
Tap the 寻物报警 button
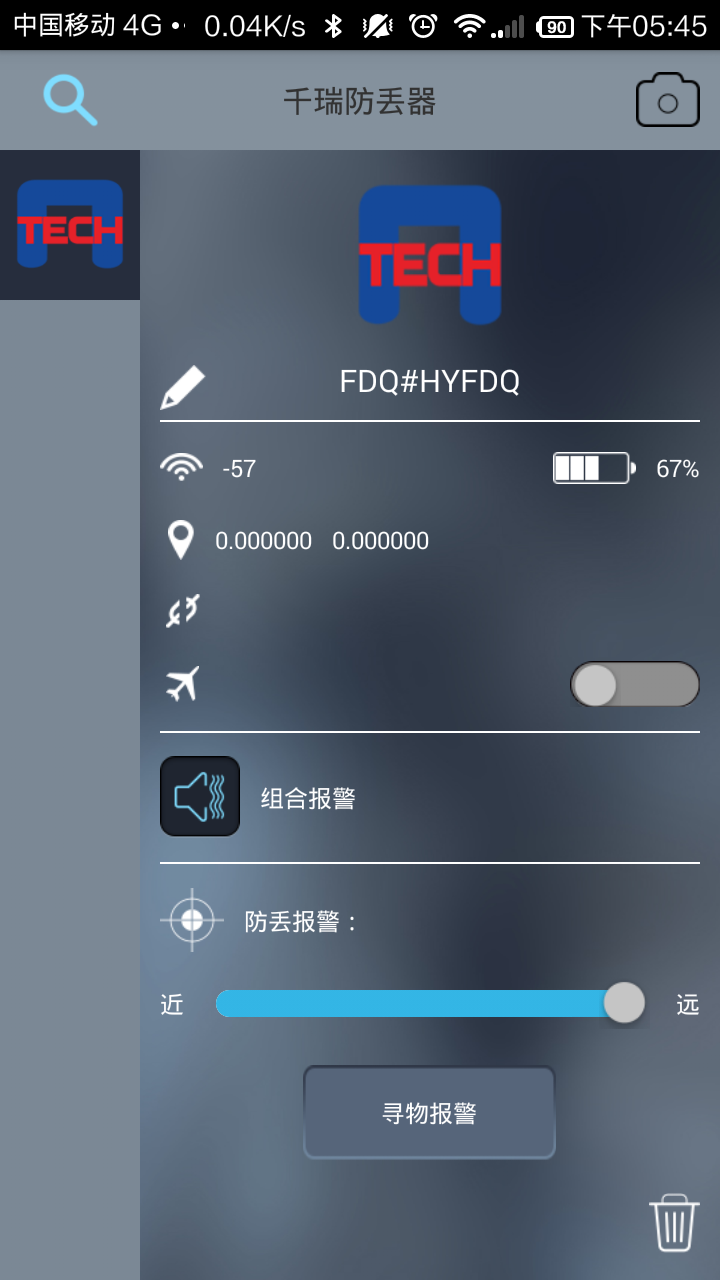click(x=430, y=1113)
